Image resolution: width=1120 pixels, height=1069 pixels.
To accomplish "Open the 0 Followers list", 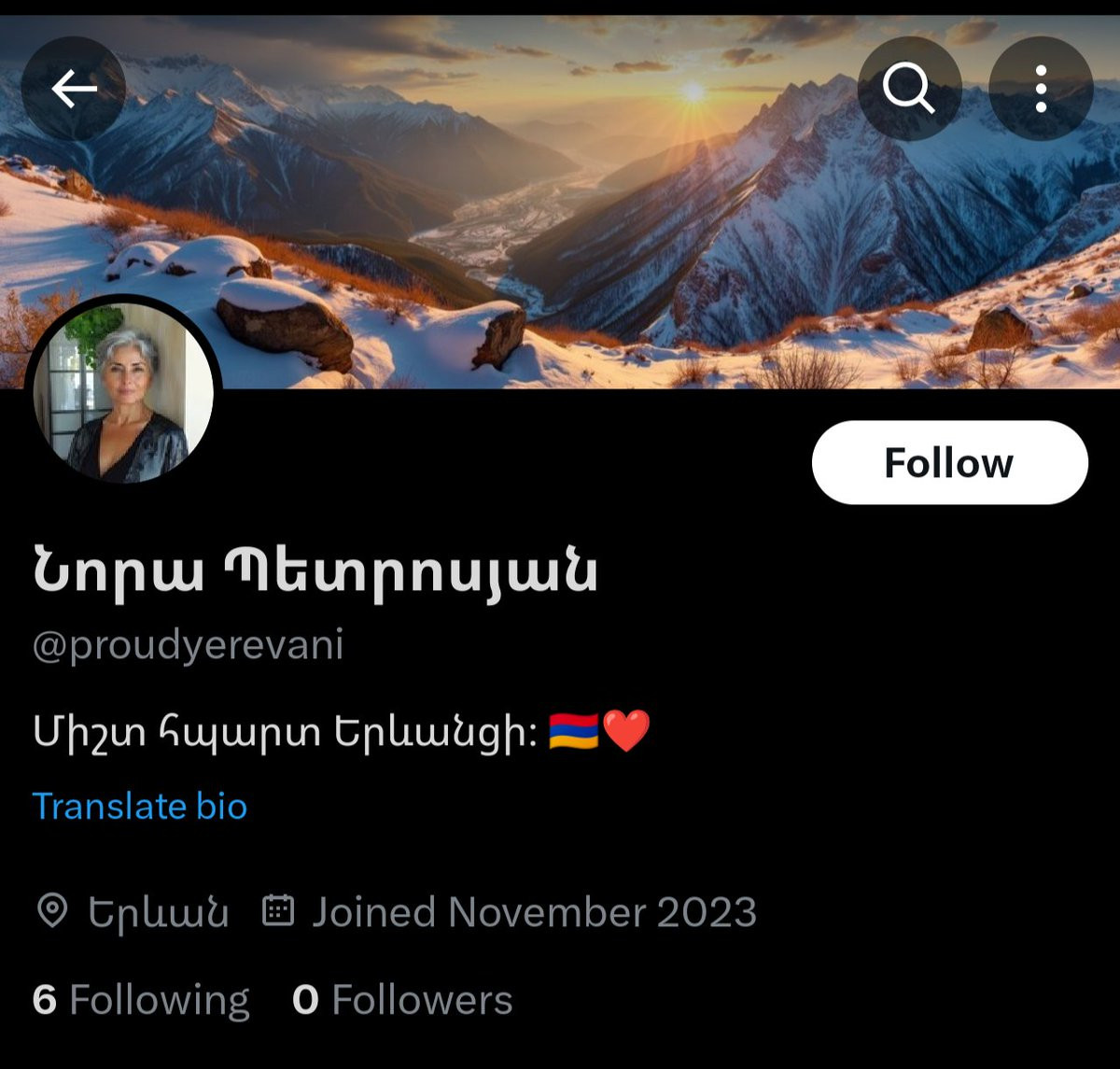I will (x=402, y=1000).
